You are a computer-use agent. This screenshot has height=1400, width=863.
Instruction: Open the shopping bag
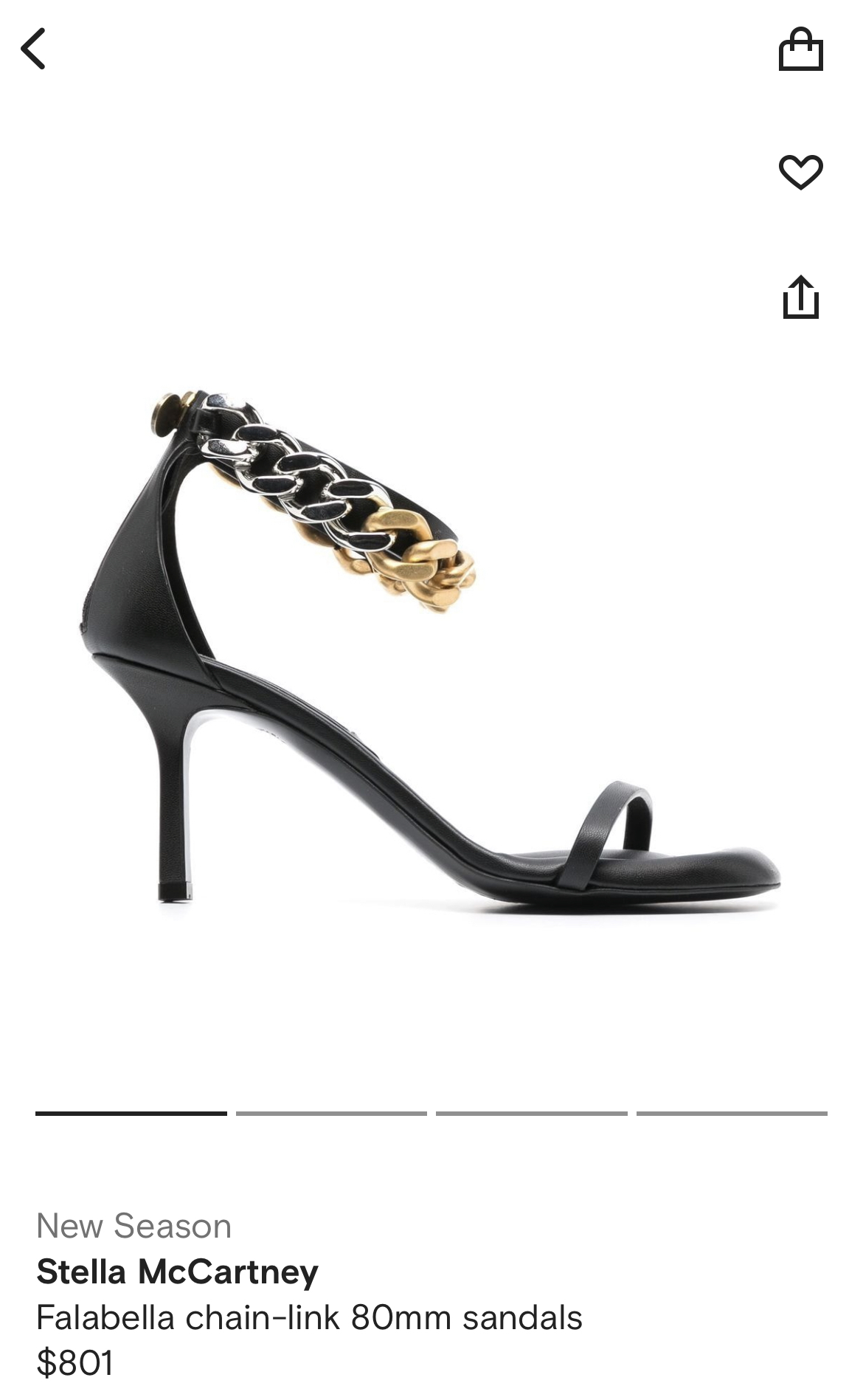[x=800, y=49]
